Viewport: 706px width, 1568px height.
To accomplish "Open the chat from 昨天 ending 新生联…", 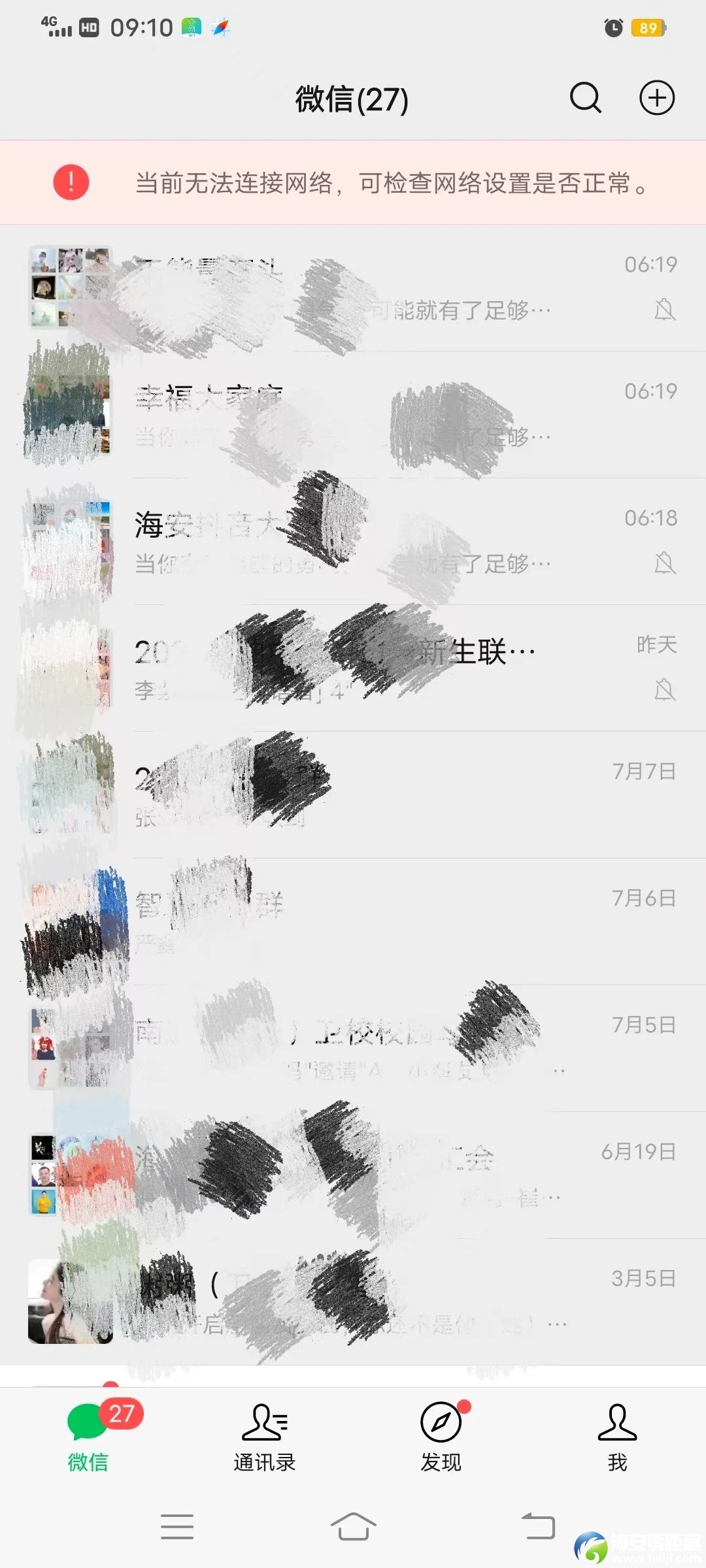I will tap(353, 668).
